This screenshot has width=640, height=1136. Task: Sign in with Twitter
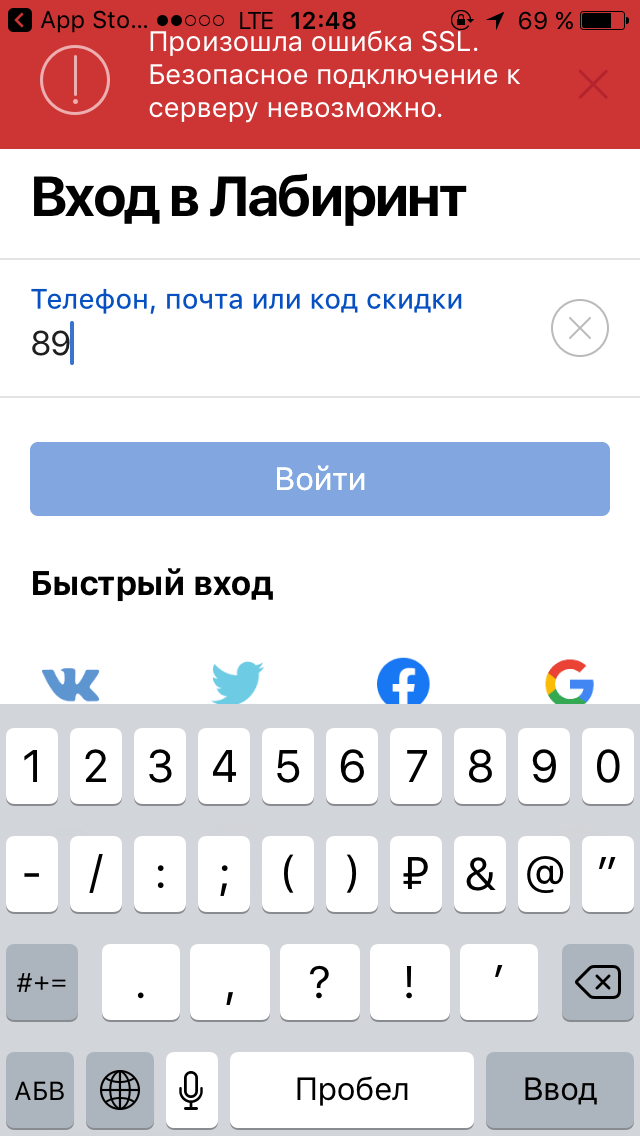click(237, 684)
